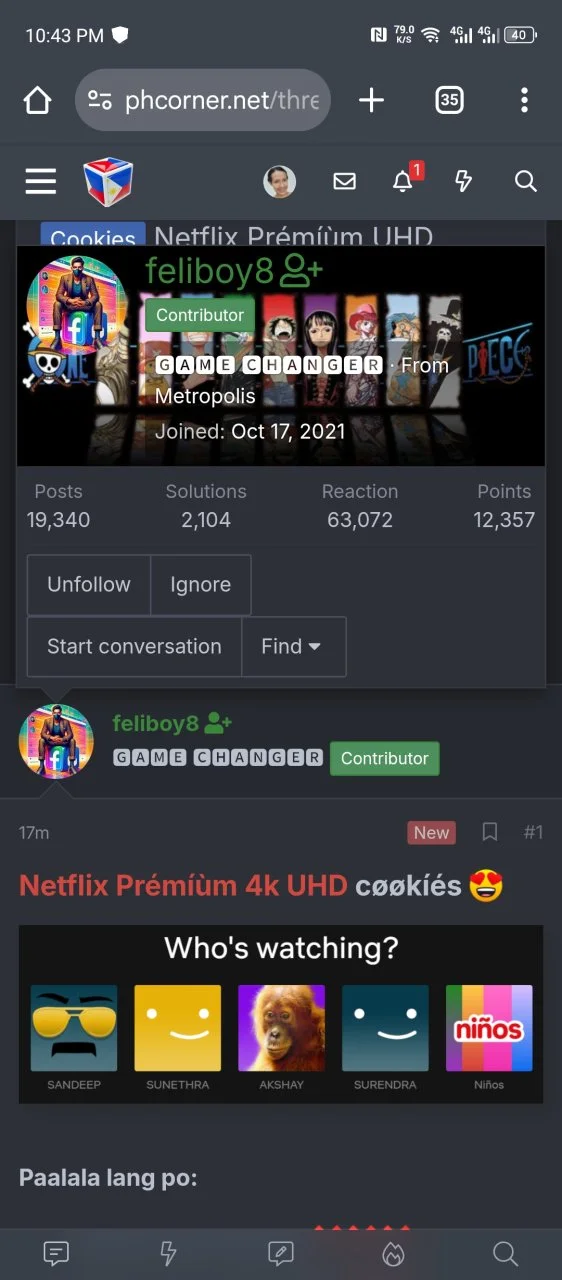Open your account avatar menu
562x1280 pixels.
point(280,181)
